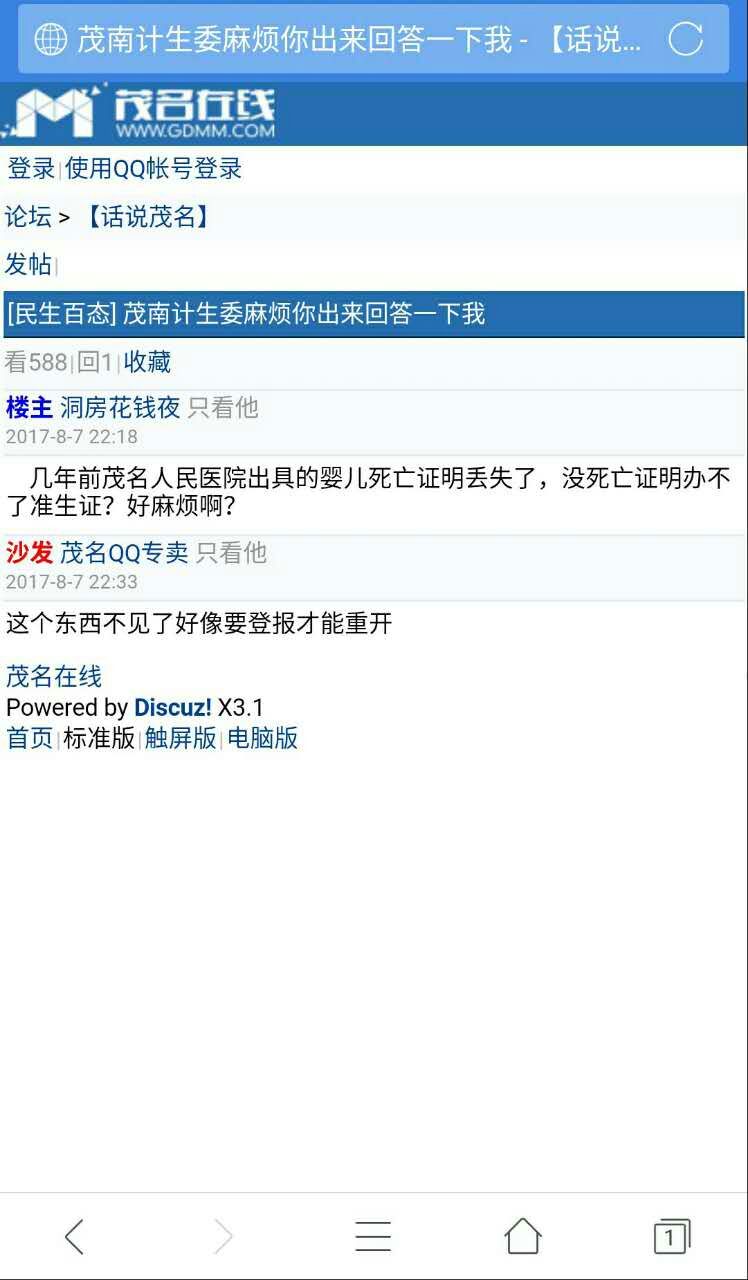Screen dimensions: 748x1280
Task: Switch to 电脑版 desktop version
Action: 262,738
